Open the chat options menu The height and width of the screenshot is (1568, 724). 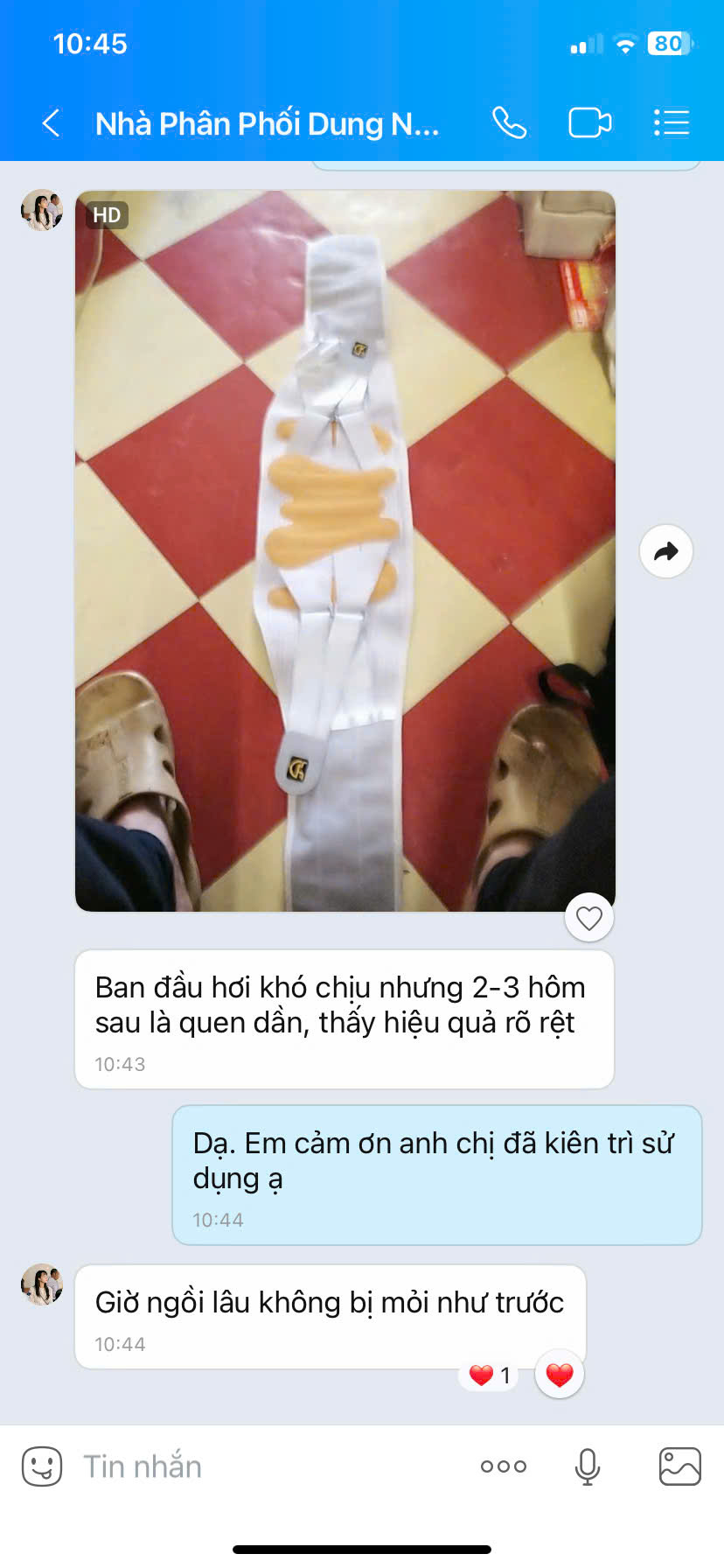point(672,123)
